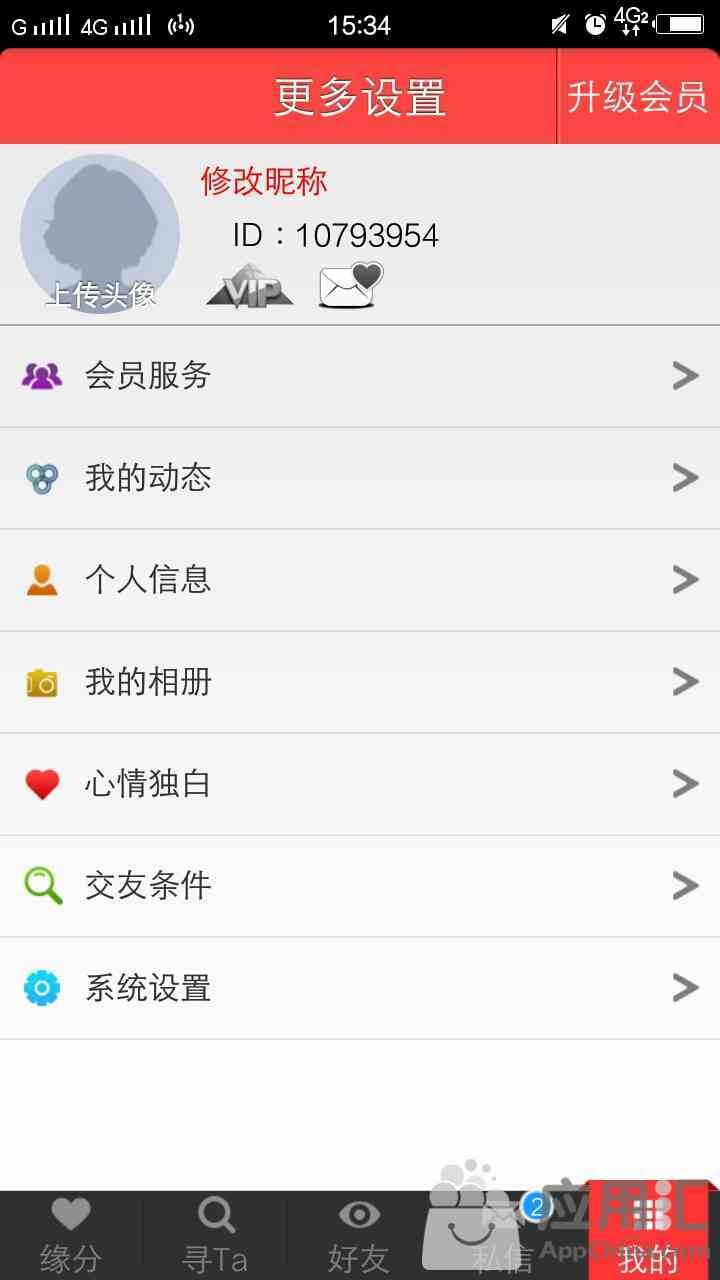Open 我的相册 photo album
Viewport: 720px width, 1280px height.
[x=360, y=682]
